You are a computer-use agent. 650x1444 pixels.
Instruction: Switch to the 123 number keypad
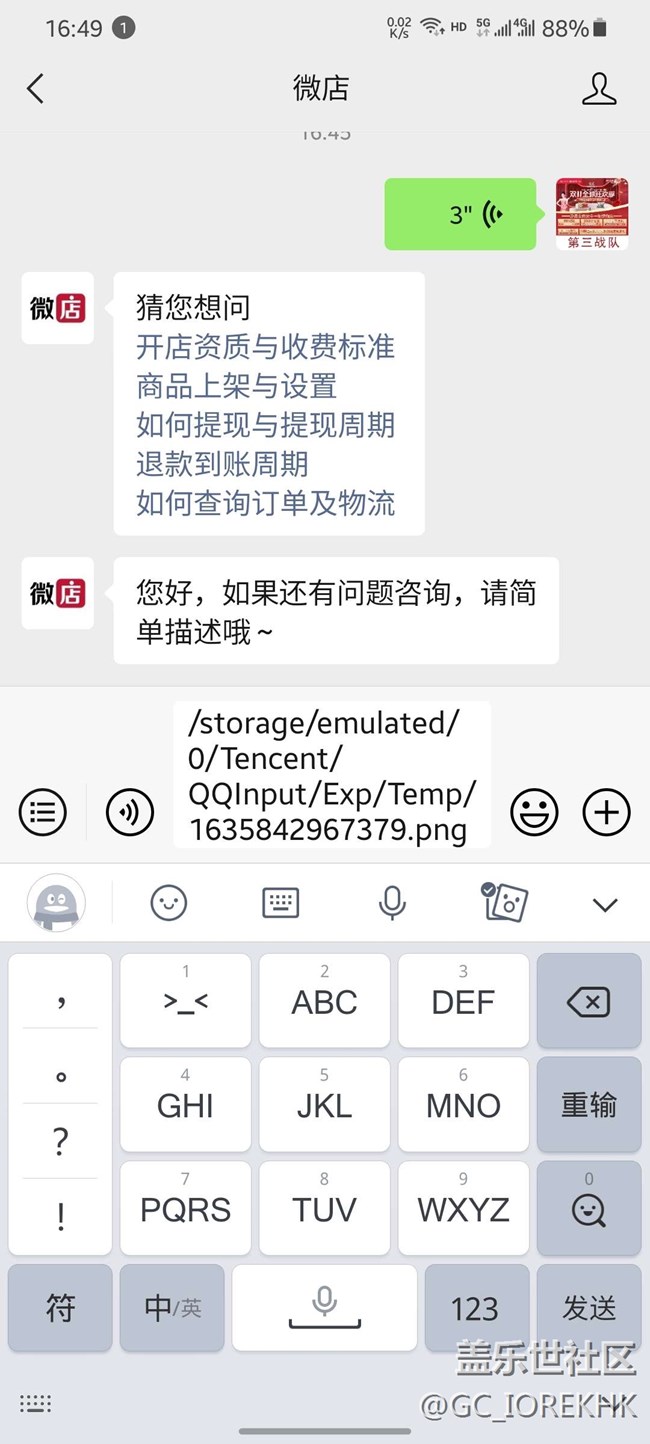[x=474, y=1307]
